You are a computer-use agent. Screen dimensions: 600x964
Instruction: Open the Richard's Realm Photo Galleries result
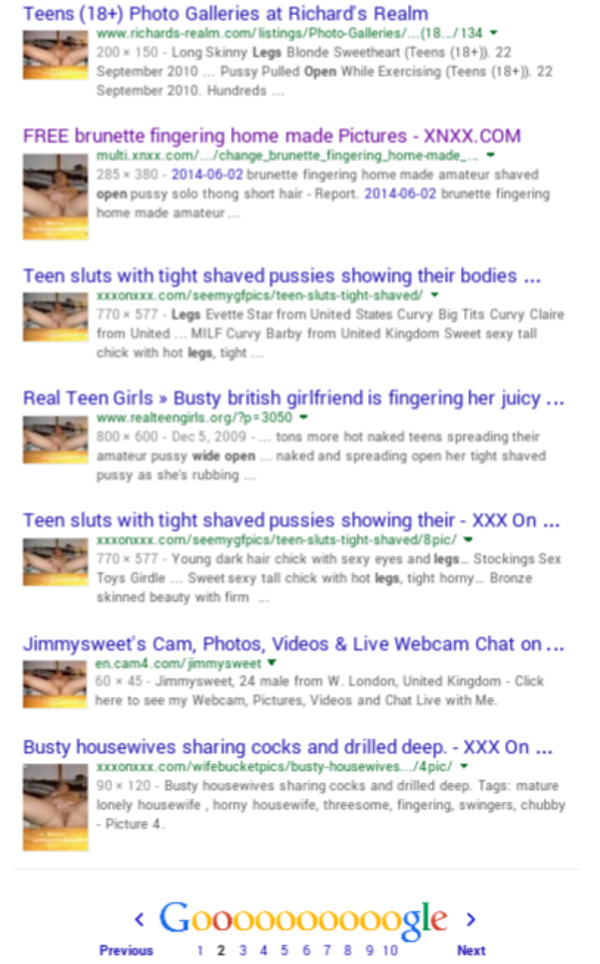coord(225,14)
